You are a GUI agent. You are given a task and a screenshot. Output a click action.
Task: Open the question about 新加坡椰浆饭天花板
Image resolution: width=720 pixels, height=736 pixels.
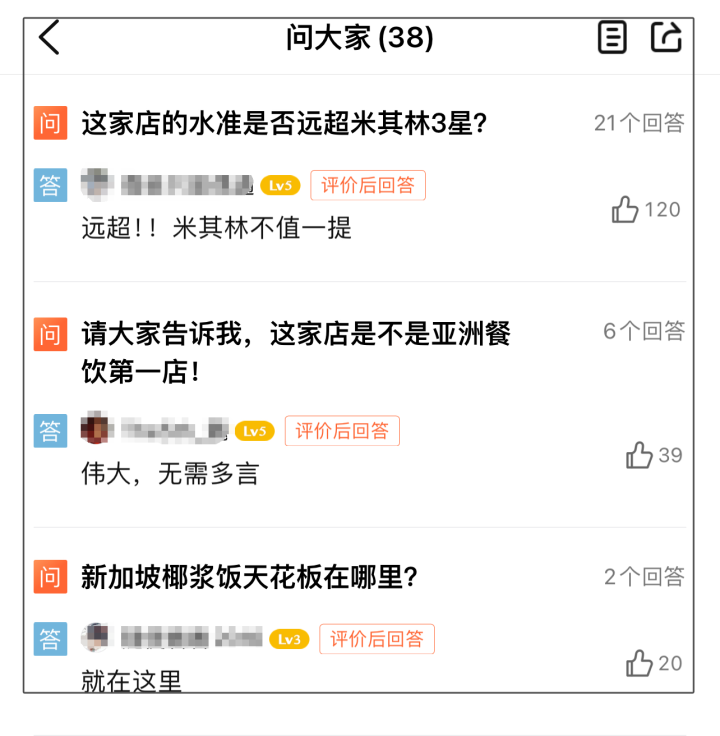249,578
